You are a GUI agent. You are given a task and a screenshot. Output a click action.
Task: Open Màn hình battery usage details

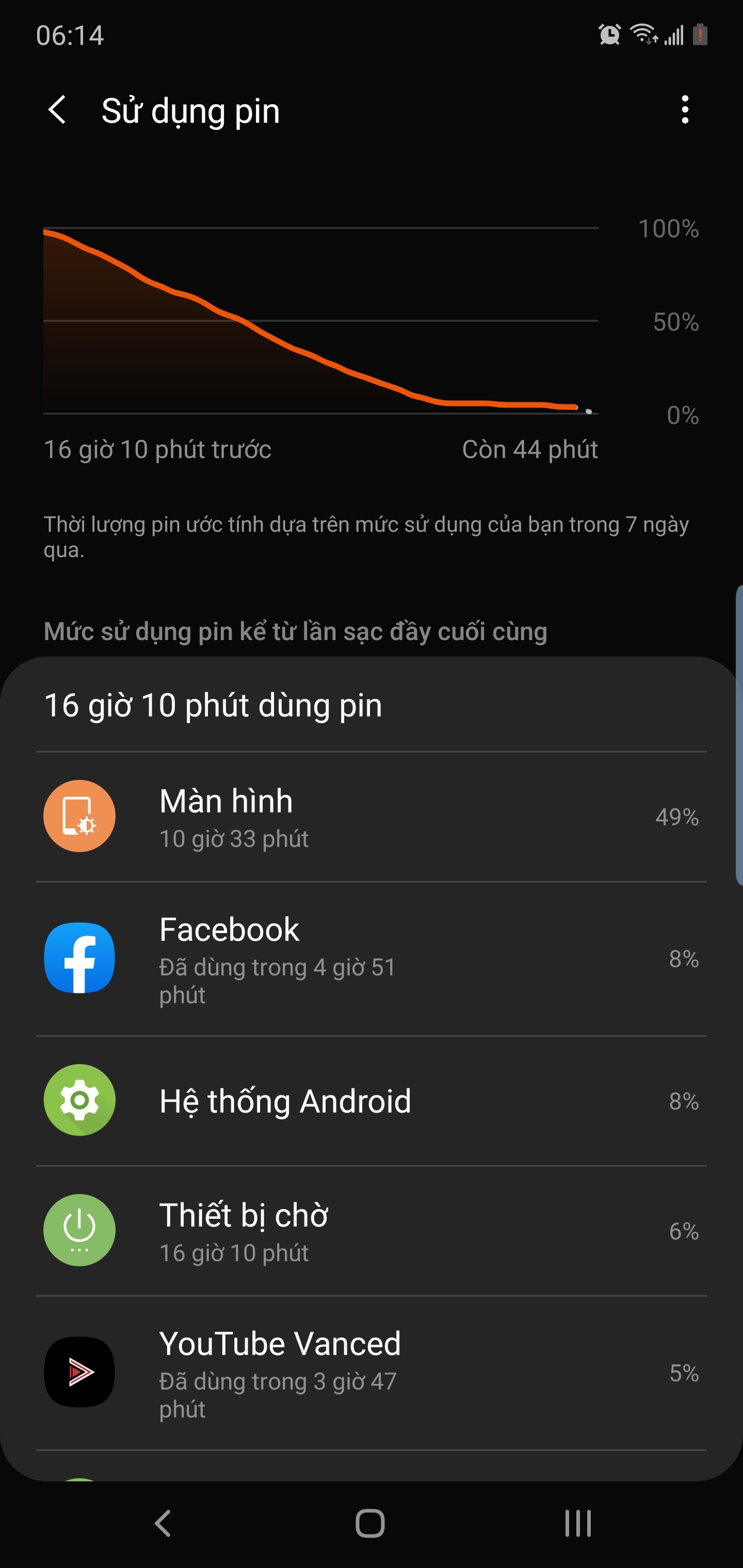coord(372,816)
